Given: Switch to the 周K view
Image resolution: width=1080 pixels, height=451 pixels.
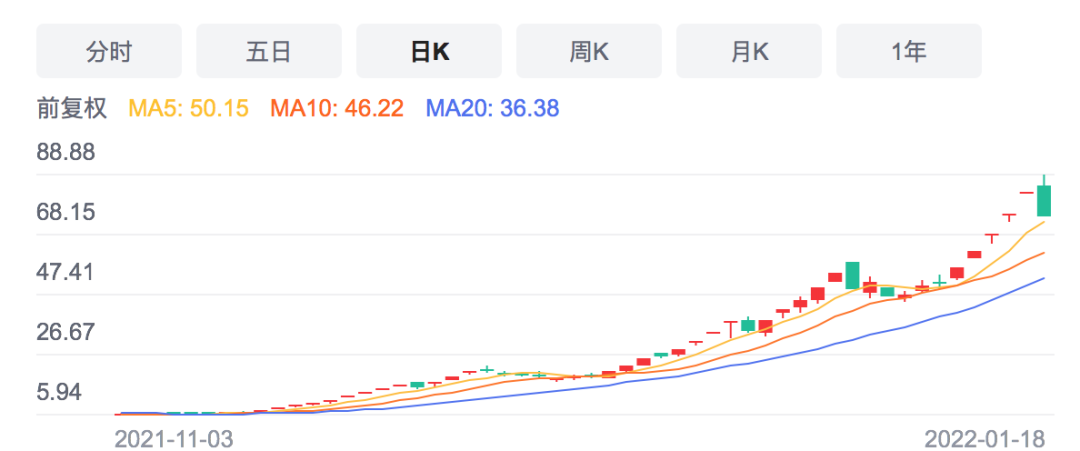Looking at the screenshot, I should tap(589, 52).
